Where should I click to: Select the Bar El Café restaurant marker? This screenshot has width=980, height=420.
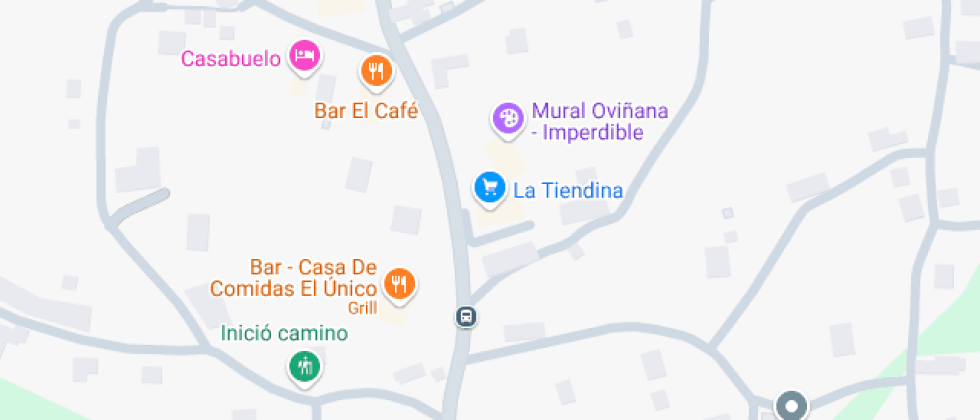pos(375,70)
